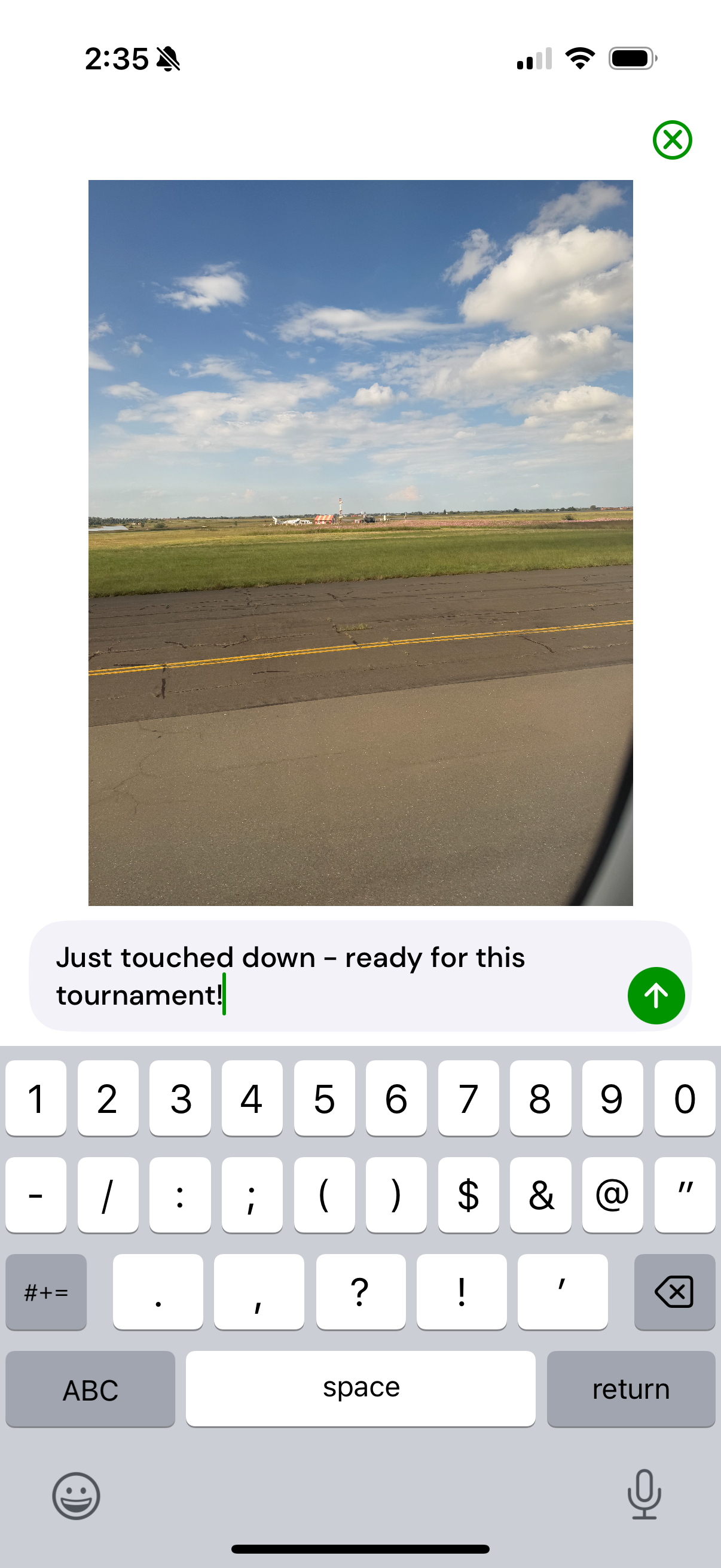Delete a character with backspace
The width and height of the screenshot is (721, 1568).
point(674,1292)
